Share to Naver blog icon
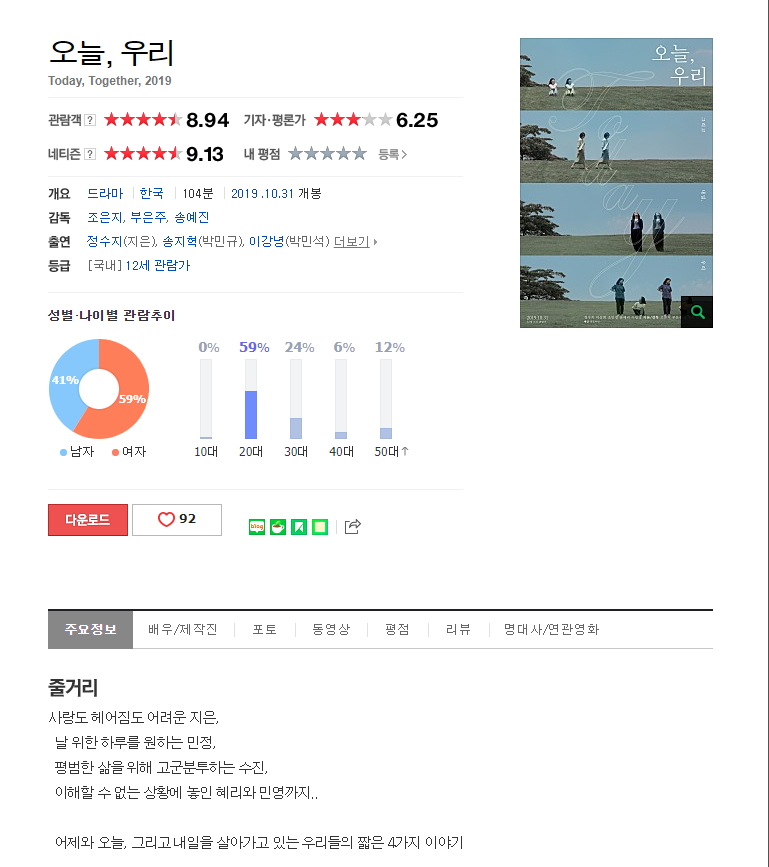Image resolution: width=769 pixels, height=867 pixels. coord(257,527)
